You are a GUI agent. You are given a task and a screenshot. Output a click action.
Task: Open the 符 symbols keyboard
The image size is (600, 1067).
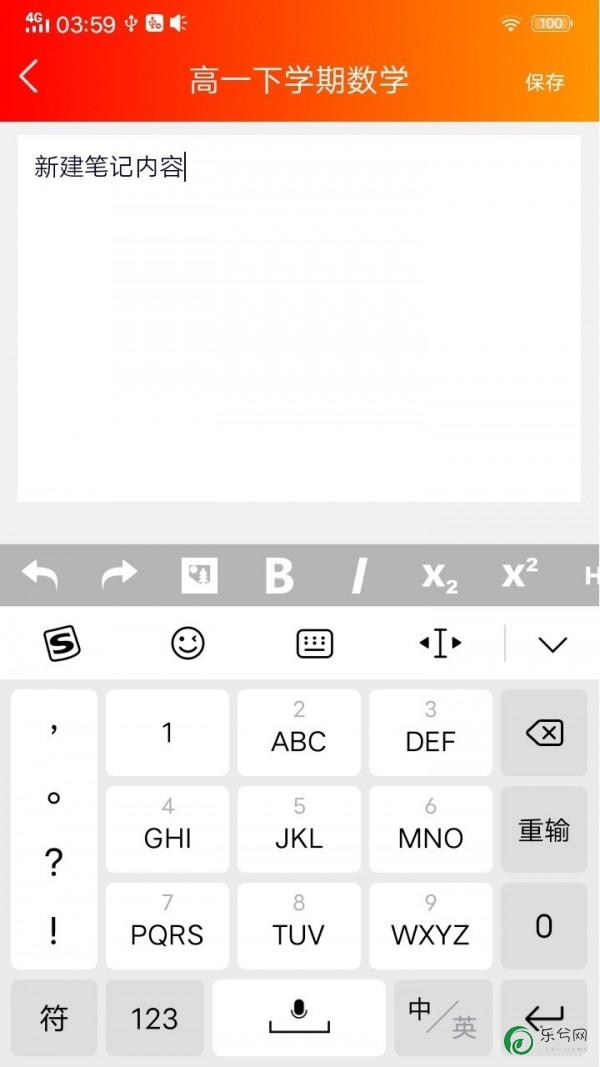[54, 1018]
